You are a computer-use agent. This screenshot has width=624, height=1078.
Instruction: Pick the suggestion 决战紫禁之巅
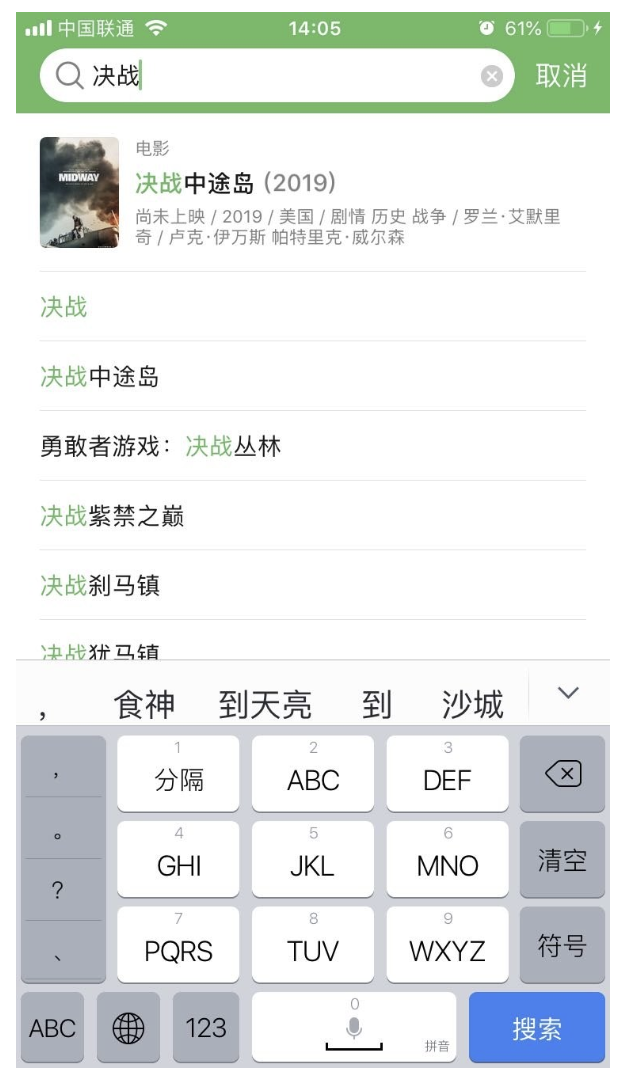click(x=112, y=517)
